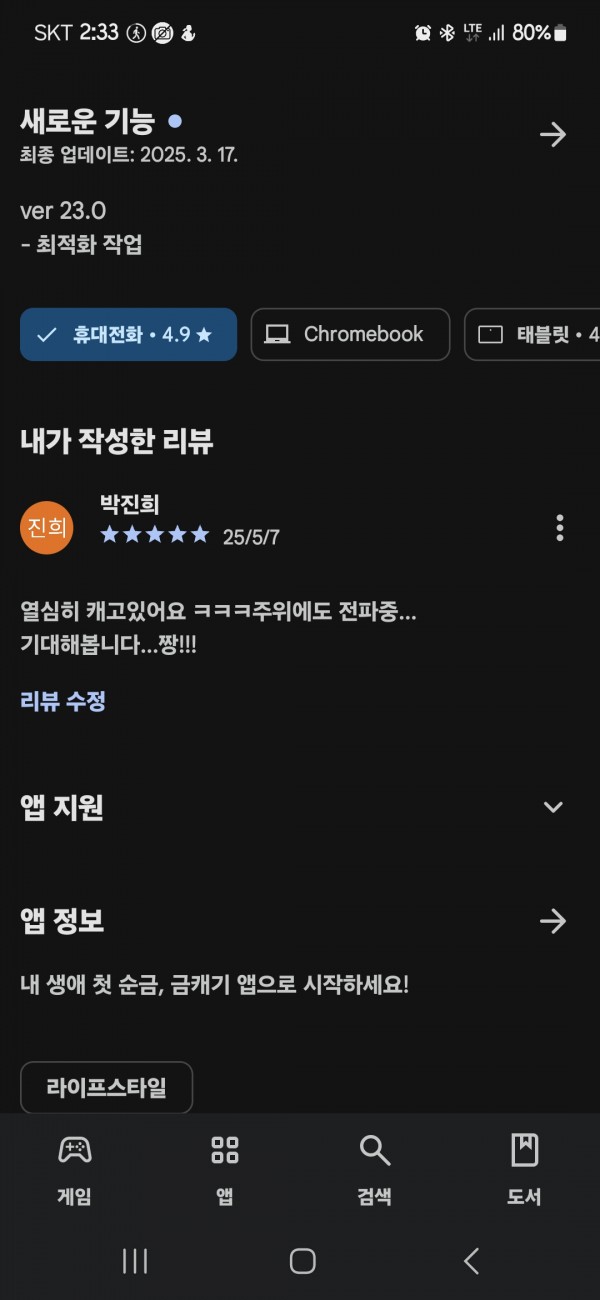Tap 리뷰 수정 to edit review
600x1300 pixels.
[63, 701]
